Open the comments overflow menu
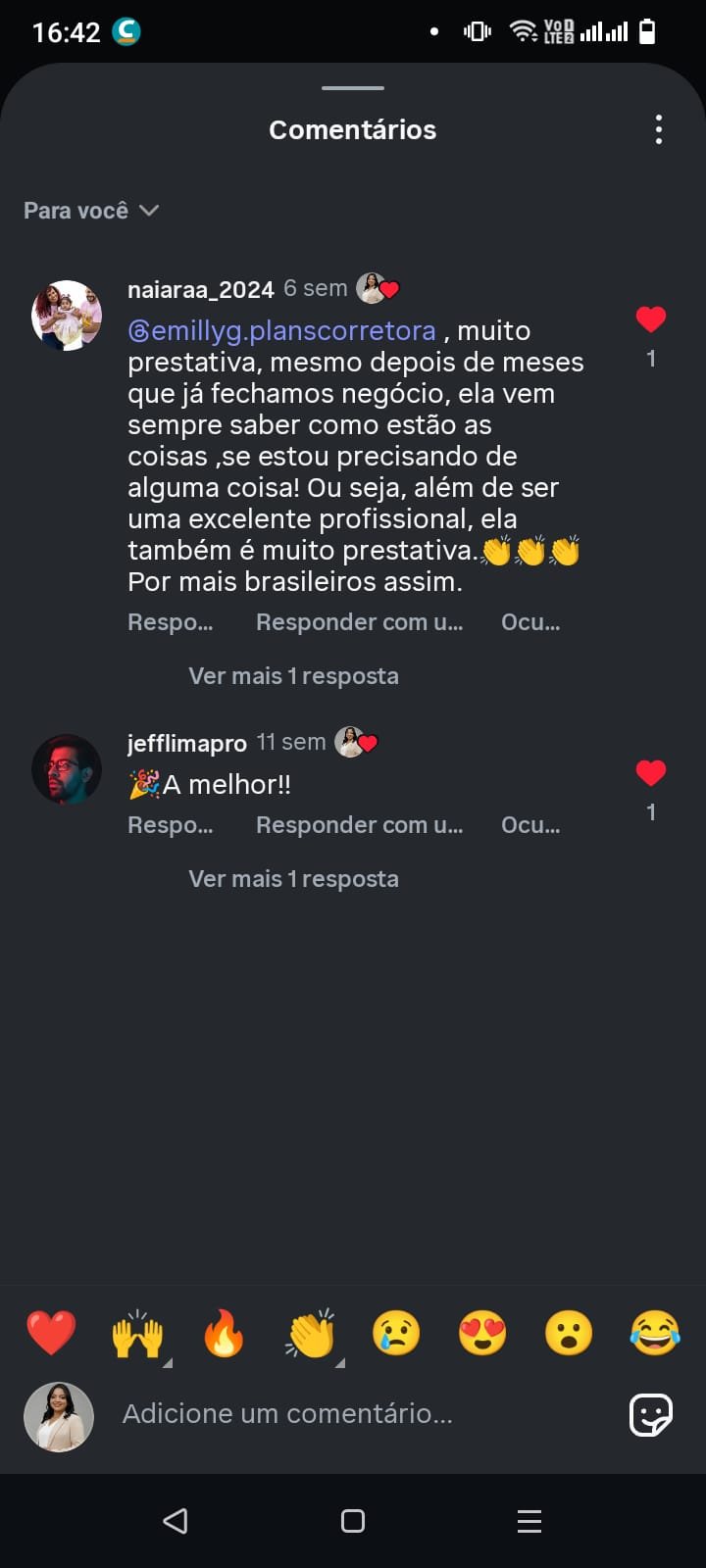The height and width of the screenshot is (1568, 706). click(659, 129)
